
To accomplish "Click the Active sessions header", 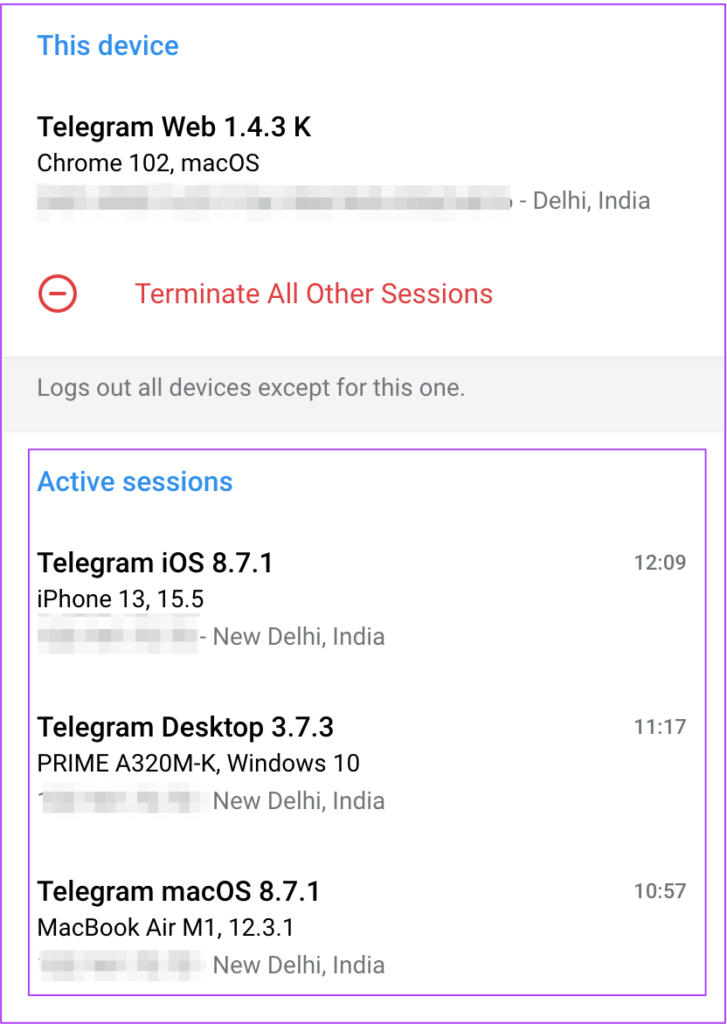I will (x=134, y=481).
